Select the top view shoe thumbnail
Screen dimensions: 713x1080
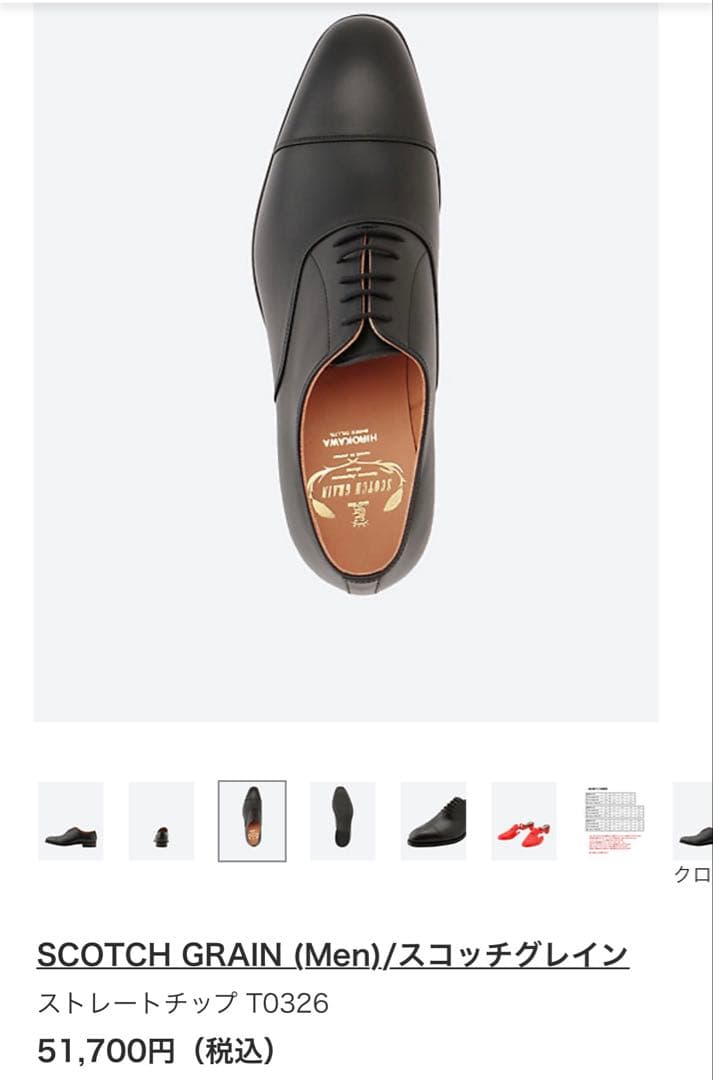click(252, 821)
